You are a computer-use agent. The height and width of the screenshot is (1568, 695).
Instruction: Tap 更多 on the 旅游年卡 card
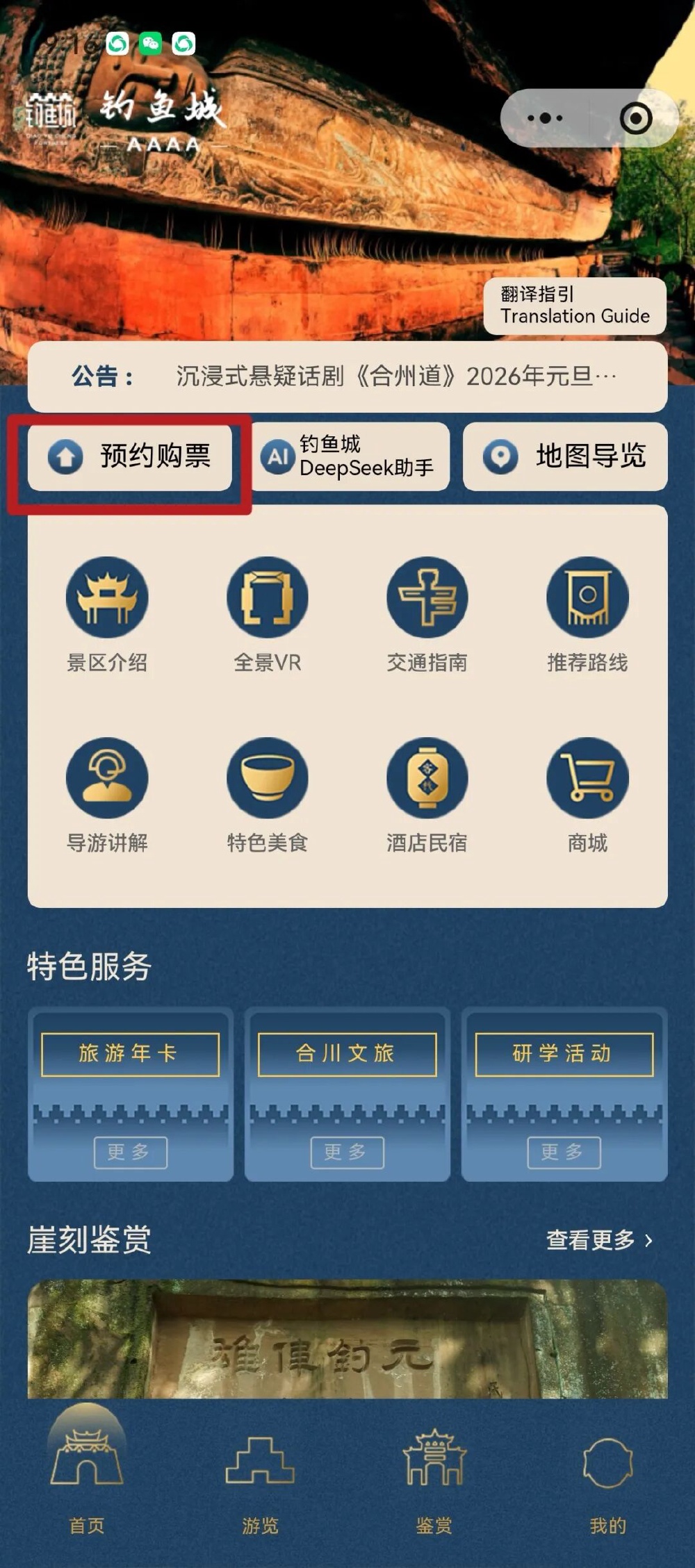pyautogui.click(x=130, y=1152)
